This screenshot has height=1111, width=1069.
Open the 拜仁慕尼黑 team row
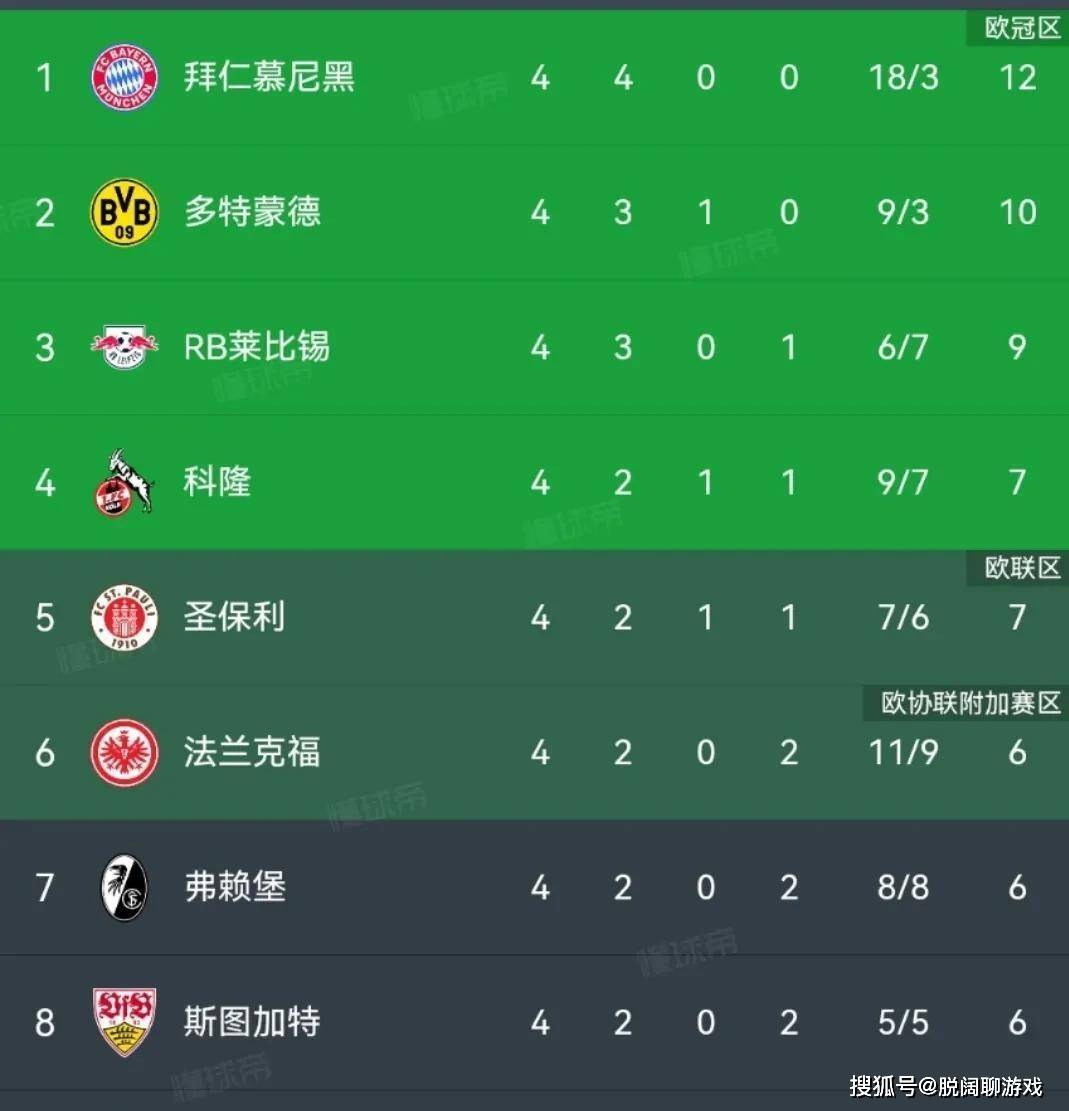pos(268,77)
